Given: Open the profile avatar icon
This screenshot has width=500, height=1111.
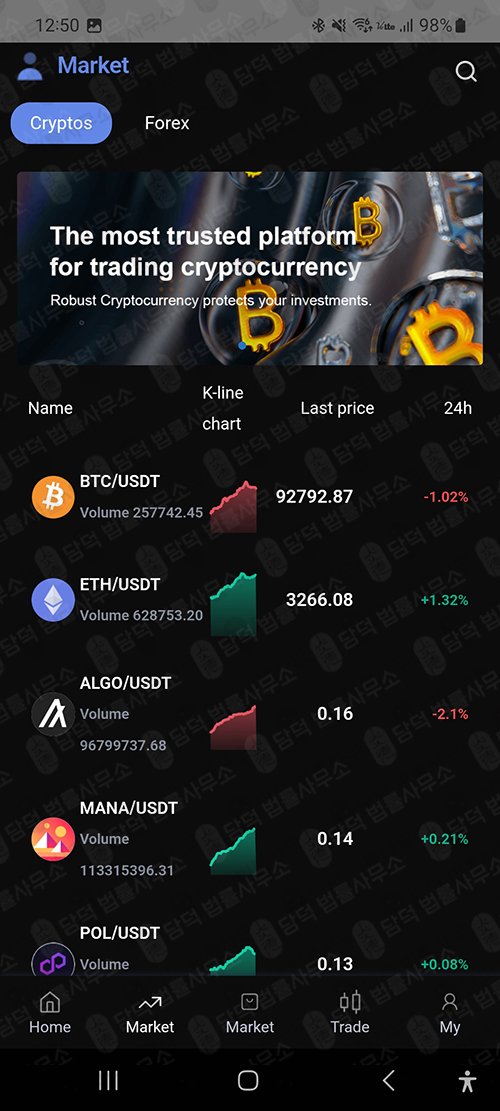Looking at the screenshot, I should [x=30, y=67].
